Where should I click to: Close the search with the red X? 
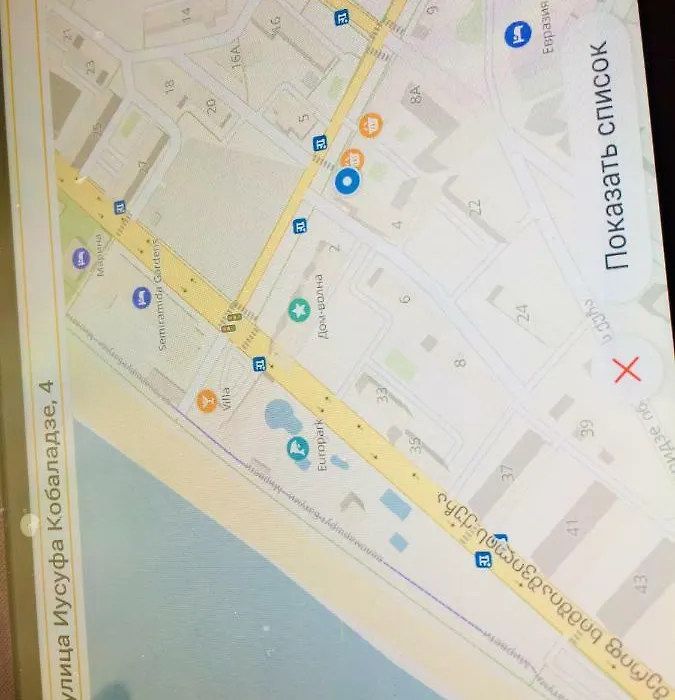pyautogui.click(x=627, y=372)
